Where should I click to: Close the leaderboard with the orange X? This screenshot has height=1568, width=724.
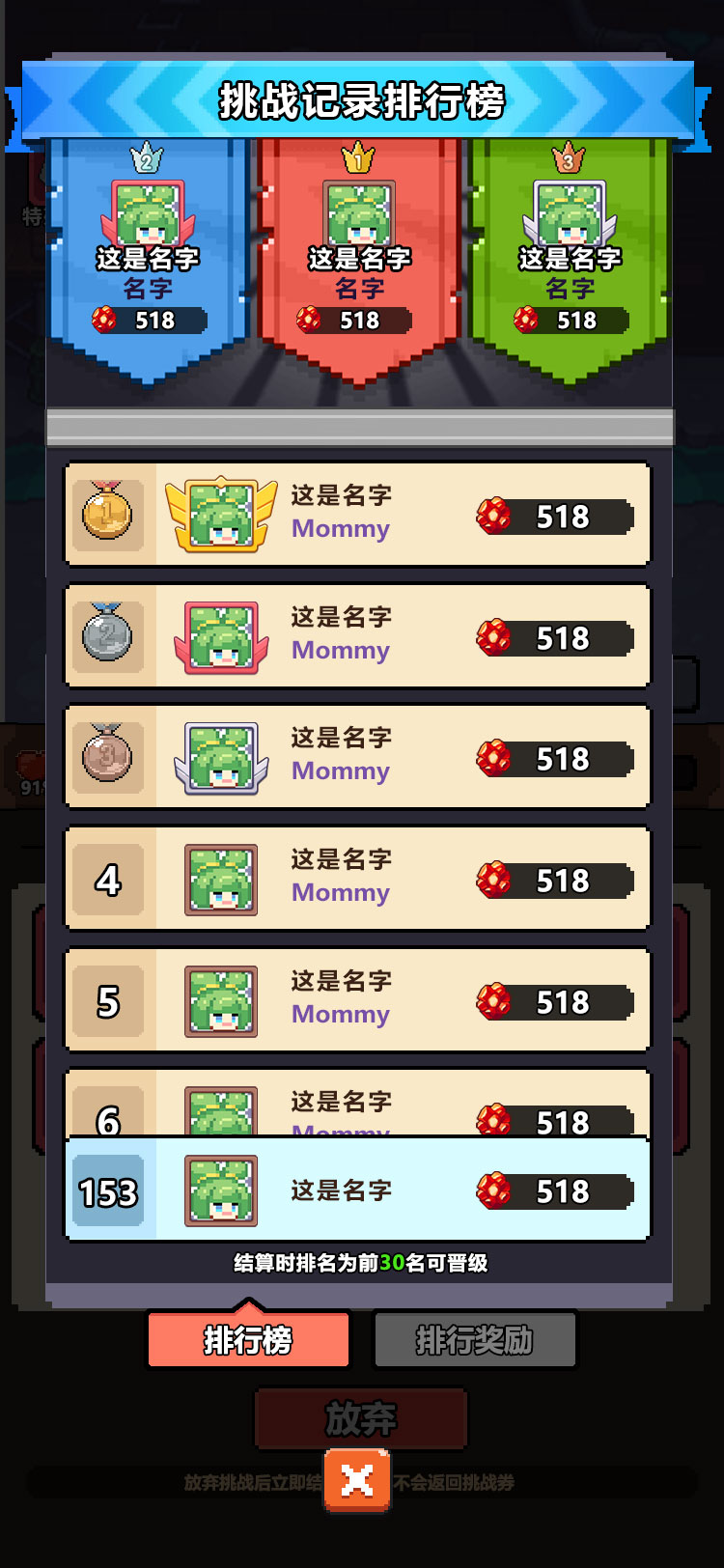tap(357, 1480)
